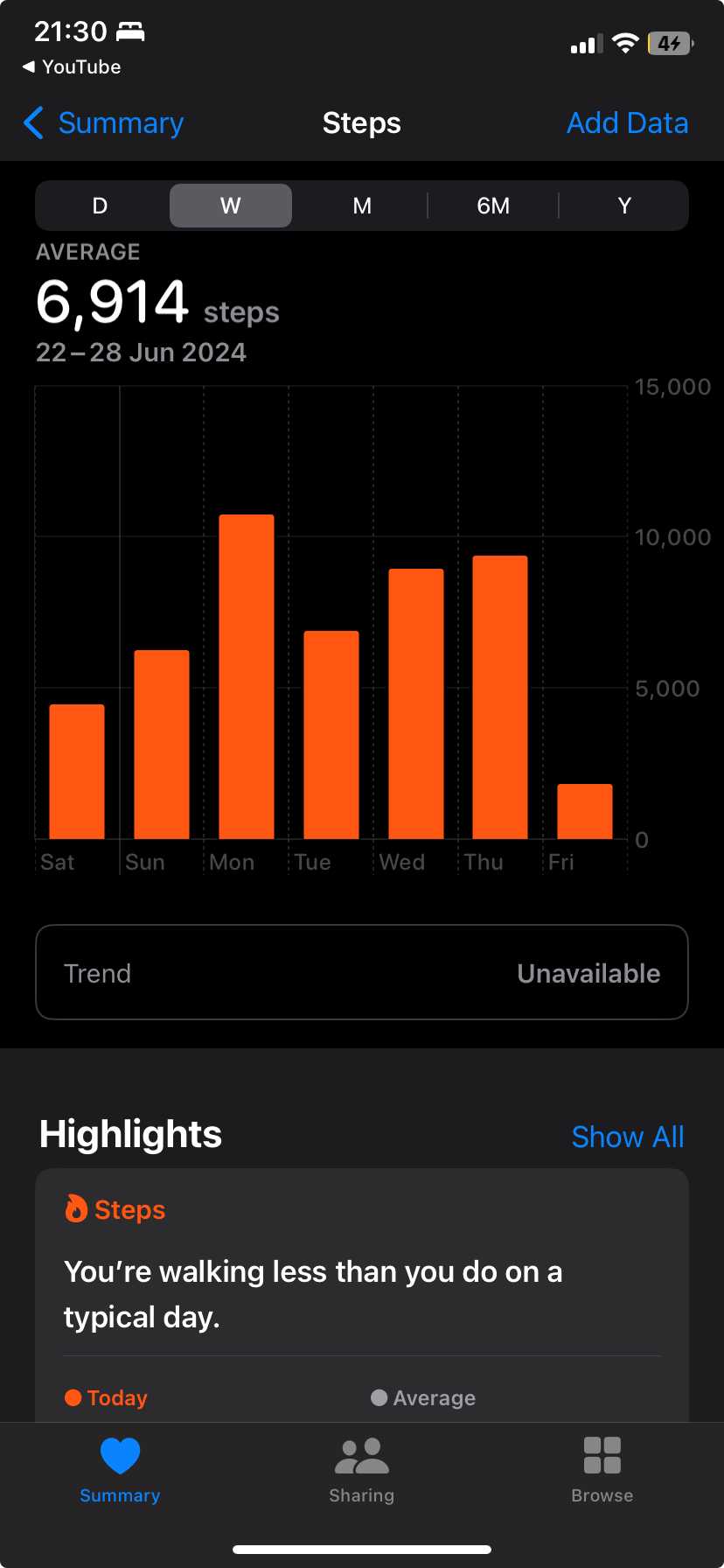Open the Summary tab in bottom bar
The height and width of the screenshot is (1568, 724).
pos(120,1470)
